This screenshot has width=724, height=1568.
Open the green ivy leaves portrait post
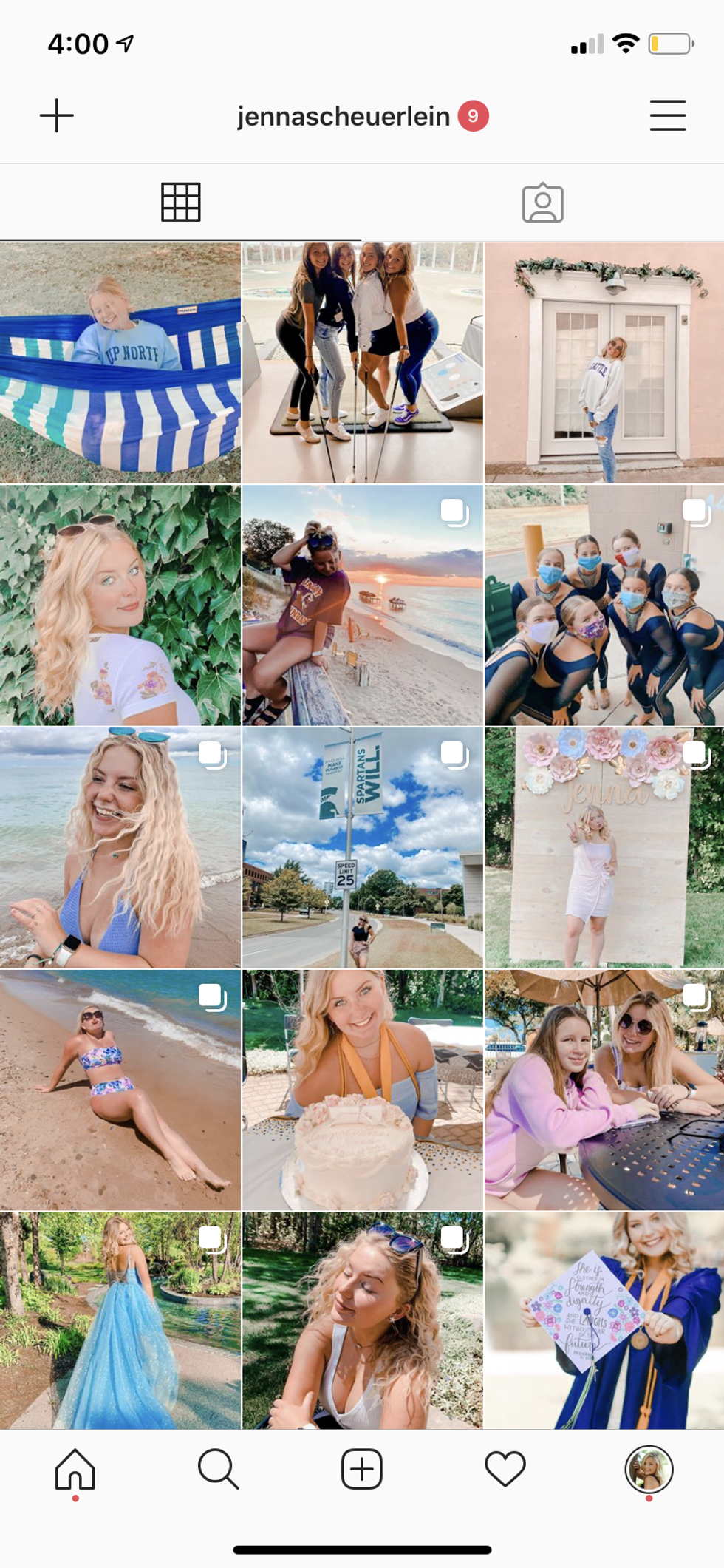(120, 605)
